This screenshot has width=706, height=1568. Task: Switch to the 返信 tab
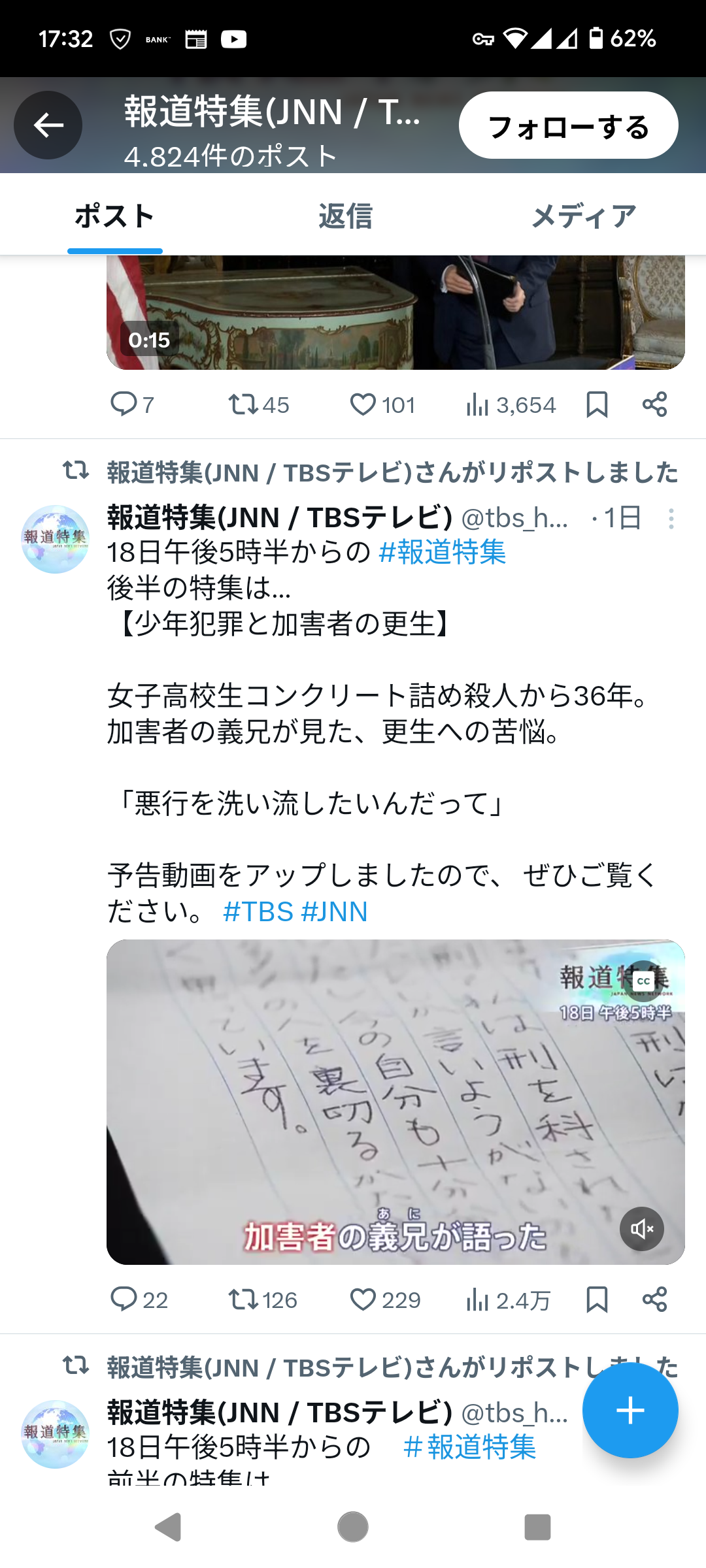click(345, 216)
